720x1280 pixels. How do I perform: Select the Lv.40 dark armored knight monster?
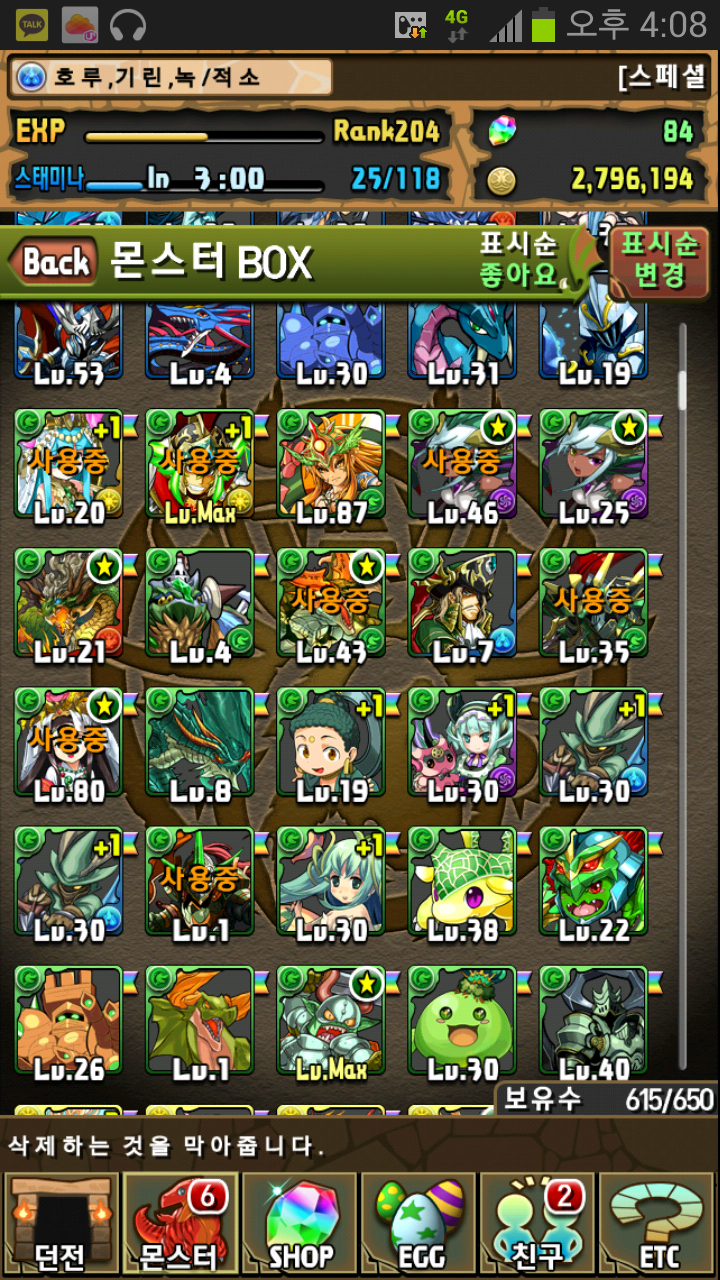tap(594, 1021)
